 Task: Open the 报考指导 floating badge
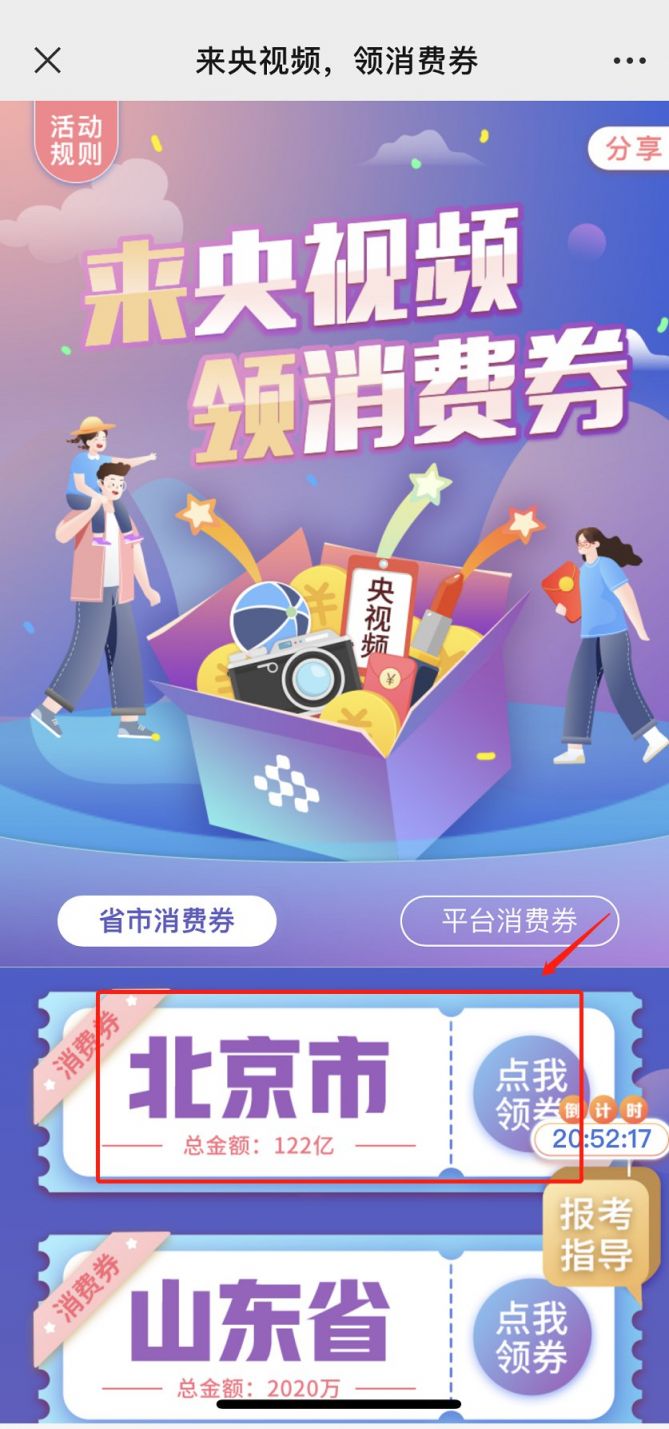pos(596,1232)
